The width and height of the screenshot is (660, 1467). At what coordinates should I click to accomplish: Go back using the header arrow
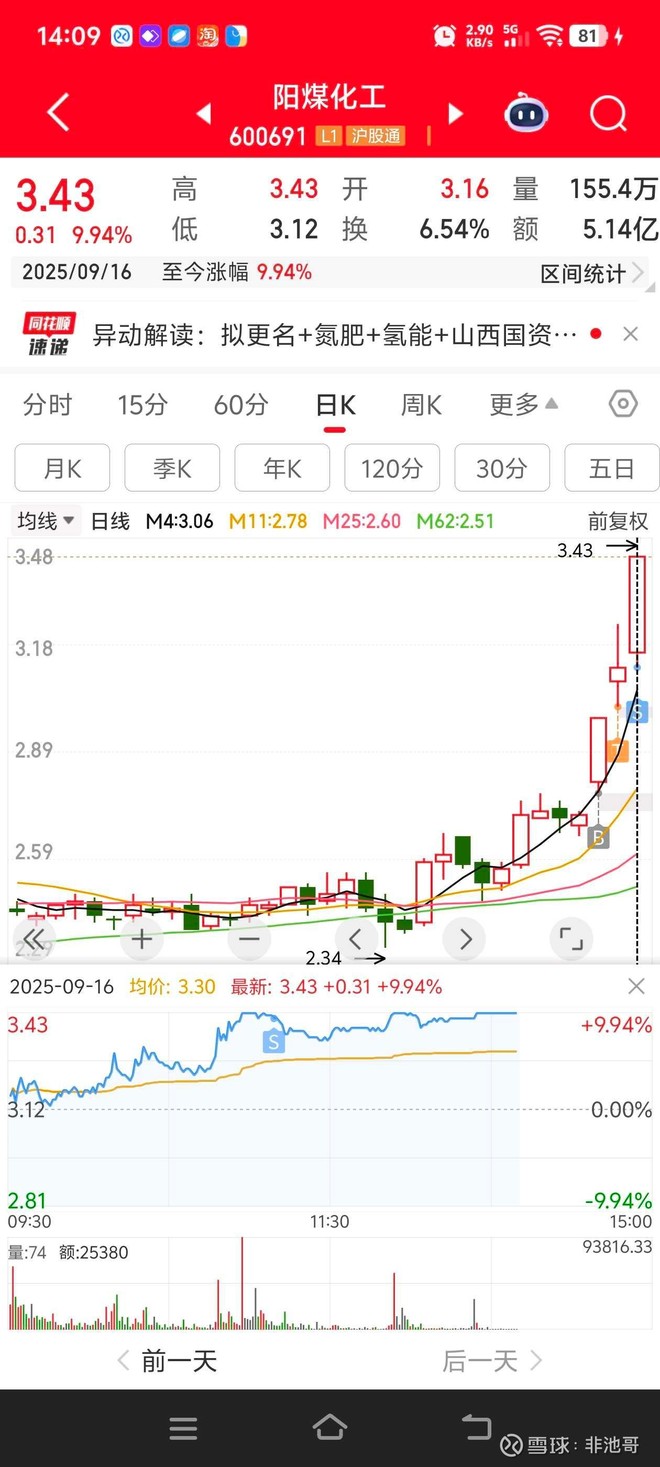click(59, 113)
